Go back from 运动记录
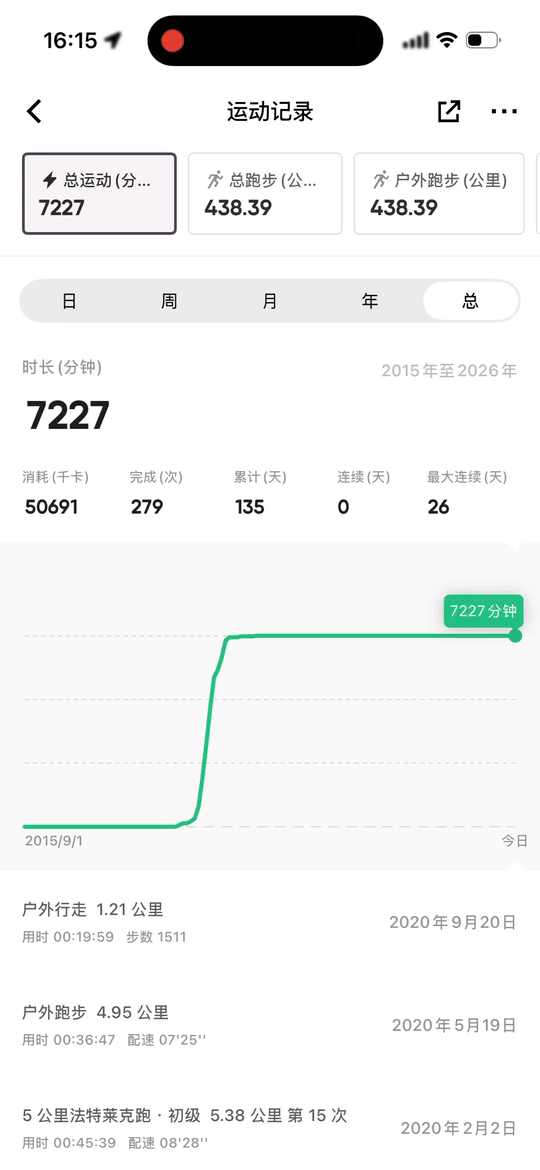Image resolution: width=540 pixels, height=1170 pixels. coord(34,112)
